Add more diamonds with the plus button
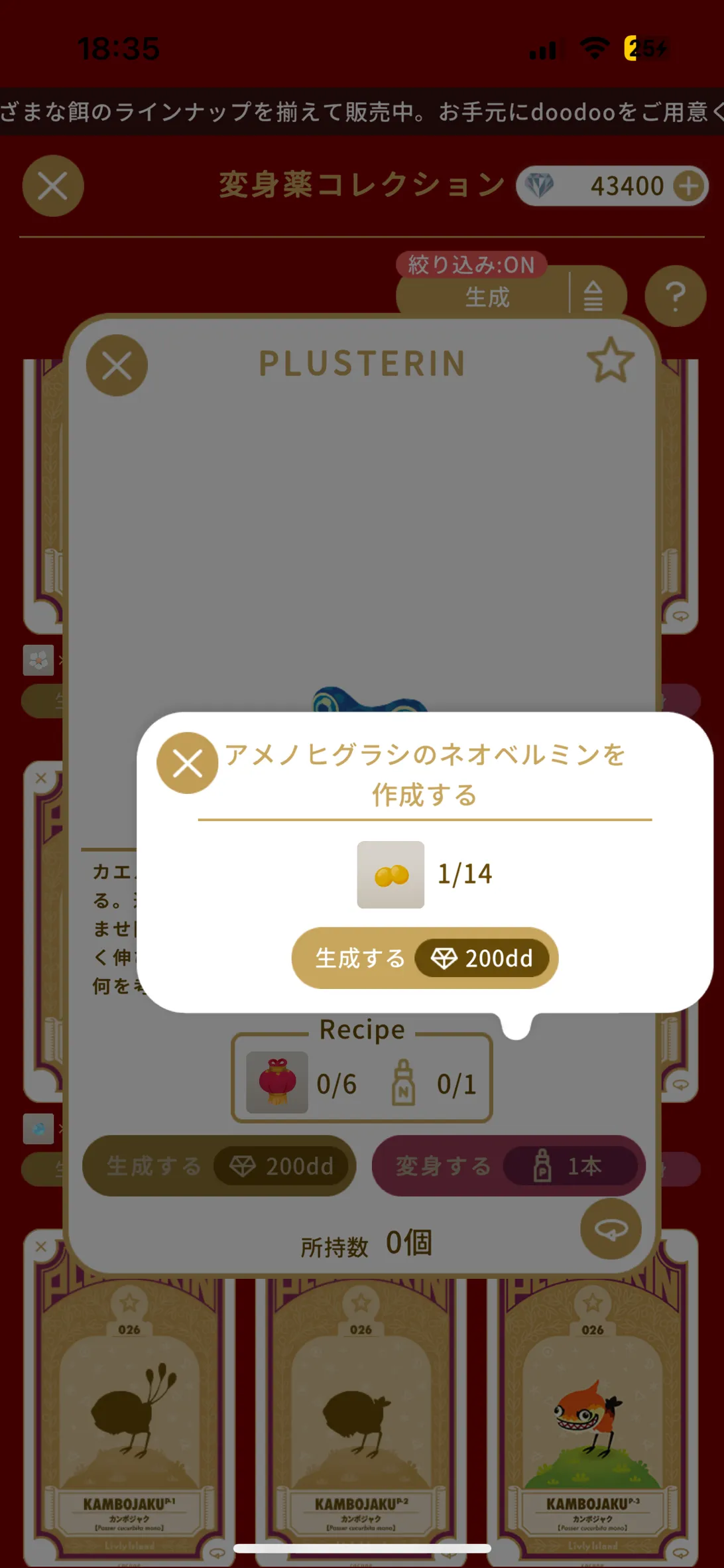 tap(690, 186)
